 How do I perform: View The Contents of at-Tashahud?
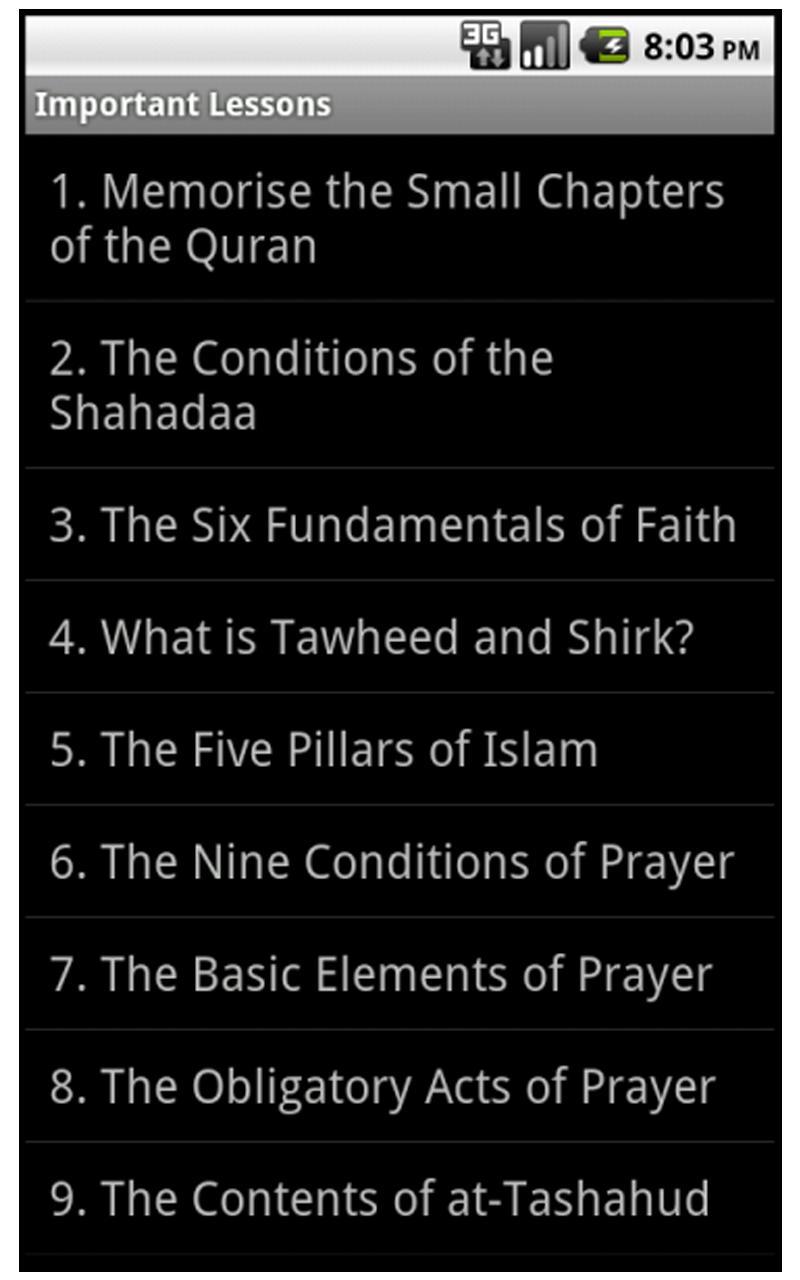click(x=380, y=1199)
